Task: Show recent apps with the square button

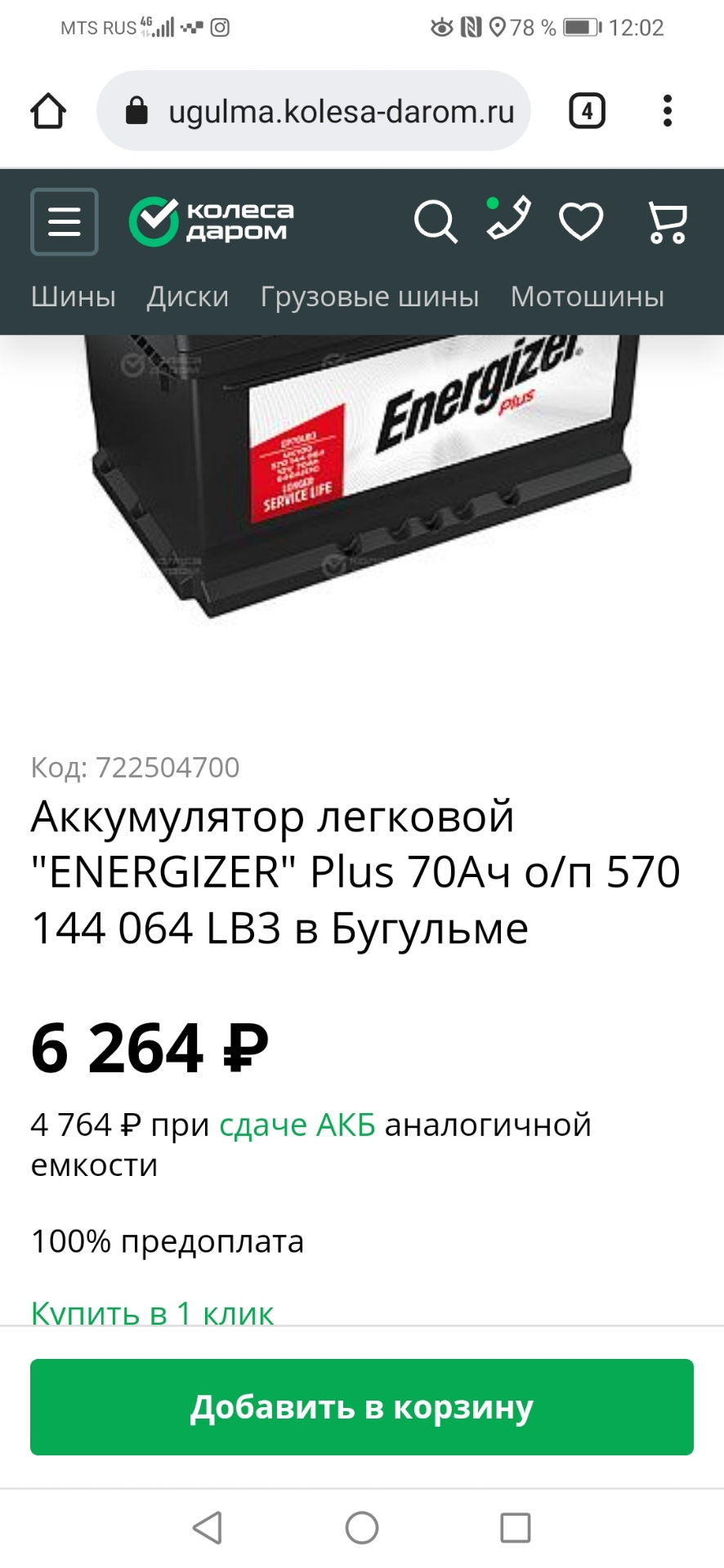Action: [515, 1527]
